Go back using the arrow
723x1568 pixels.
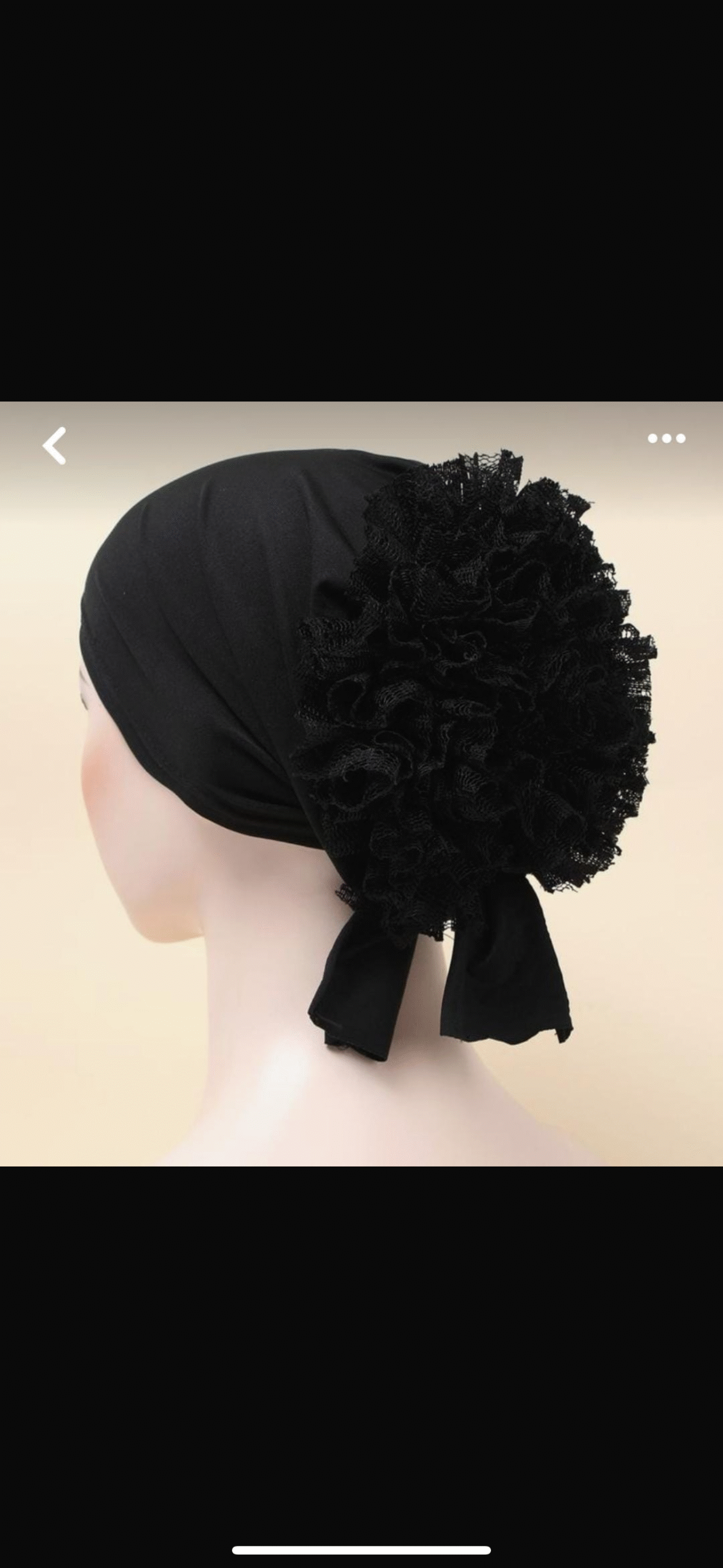pyautogui.click(x=54, y=446)
